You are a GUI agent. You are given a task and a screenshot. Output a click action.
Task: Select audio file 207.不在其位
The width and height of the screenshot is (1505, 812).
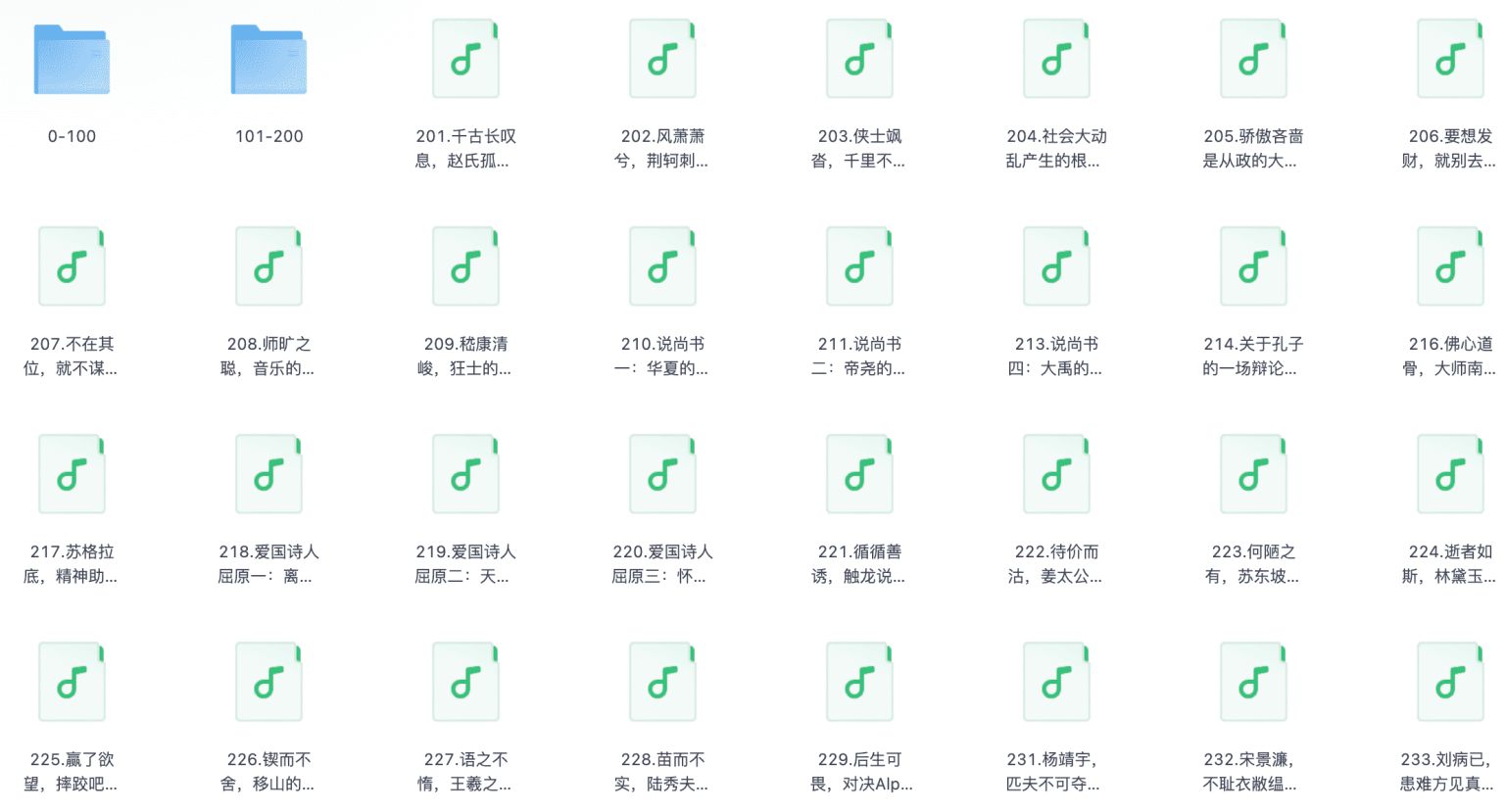pos(72,267)
